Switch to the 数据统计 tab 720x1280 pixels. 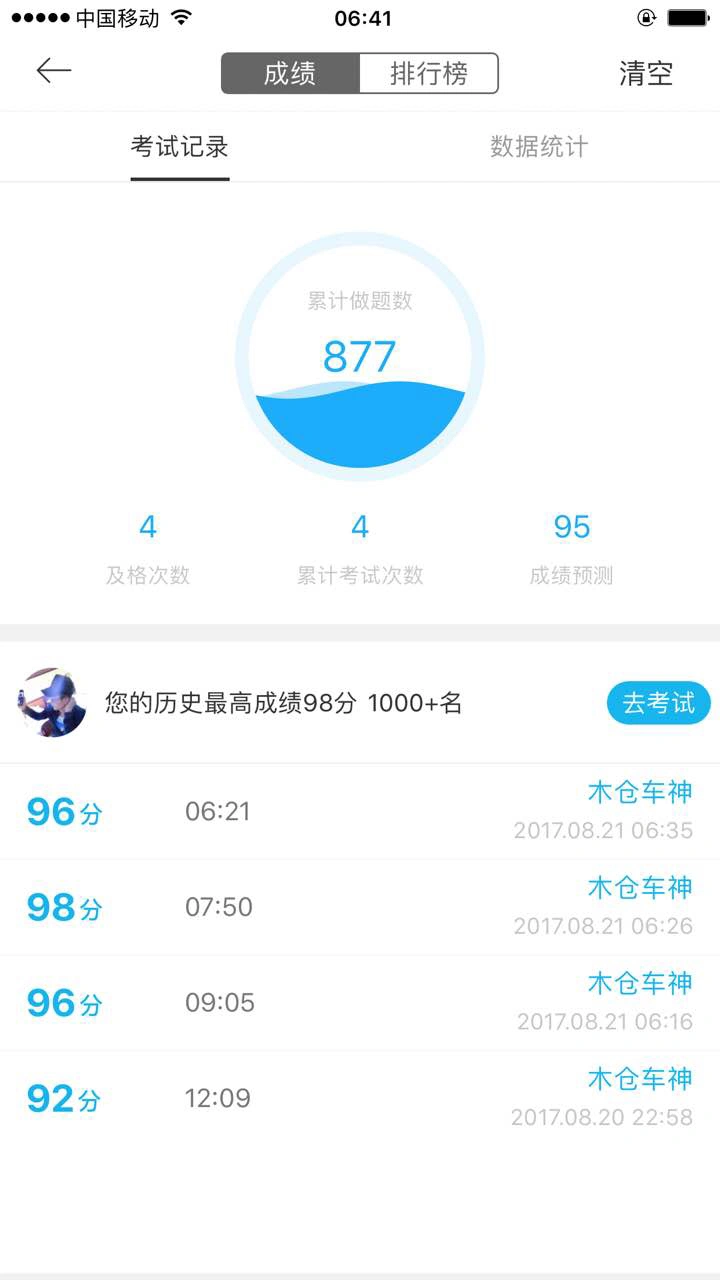pyautogui.click(x=539, y=147)
